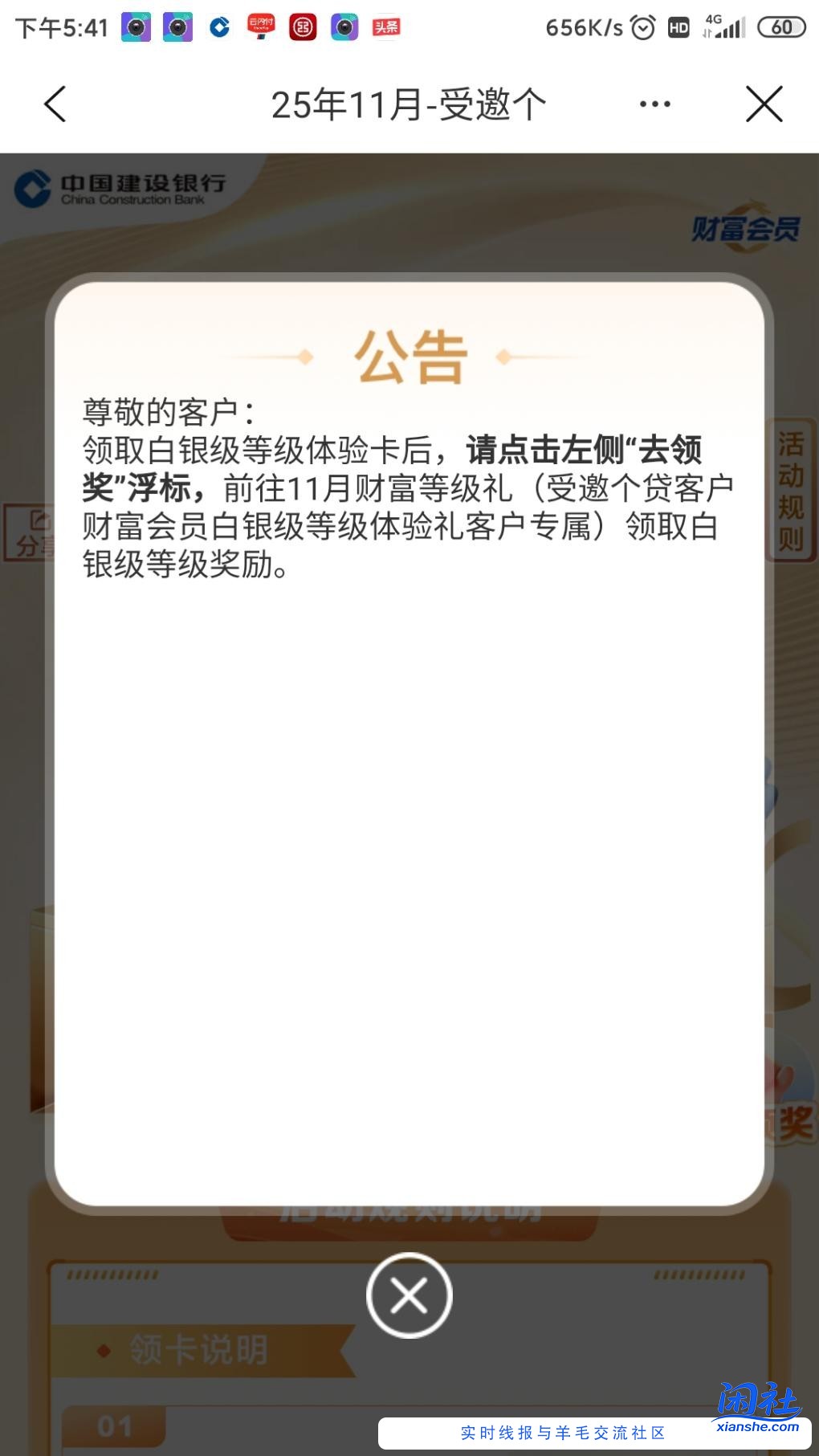Image resolution: width=819 pixels, height=1456 pixels.
Task: Tap the 25年11月-受邀个 page title
Action: pos(409,103)
